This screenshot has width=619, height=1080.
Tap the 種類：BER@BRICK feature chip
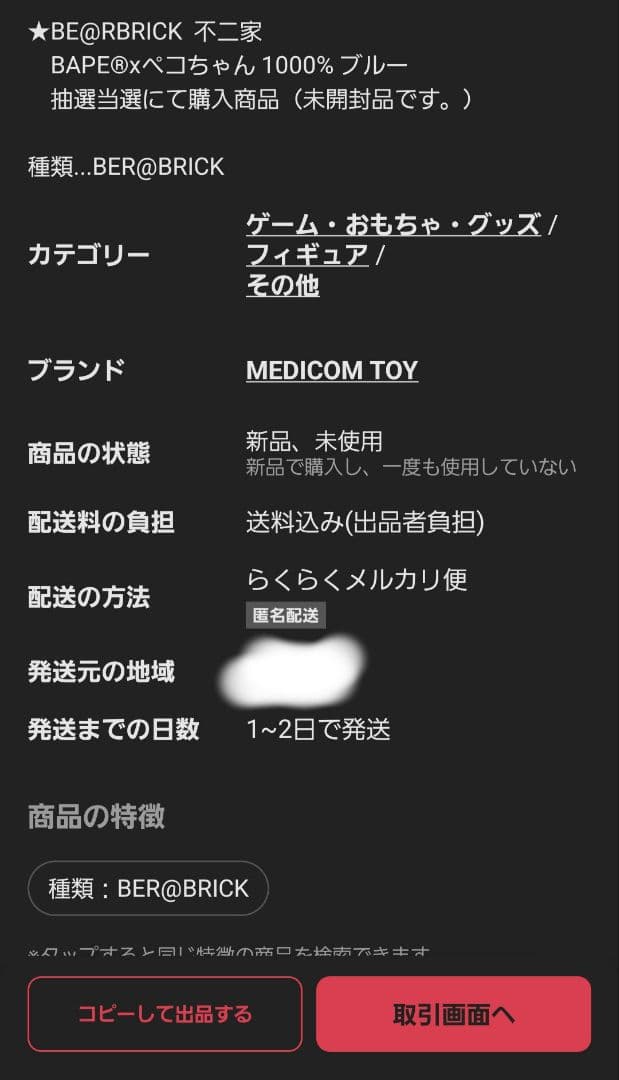click(148, 888)
